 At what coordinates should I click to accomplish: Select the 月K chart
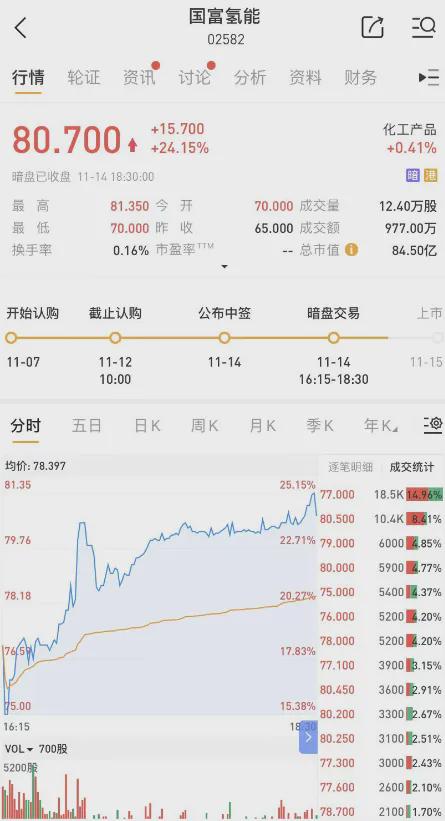coord(262,426)
